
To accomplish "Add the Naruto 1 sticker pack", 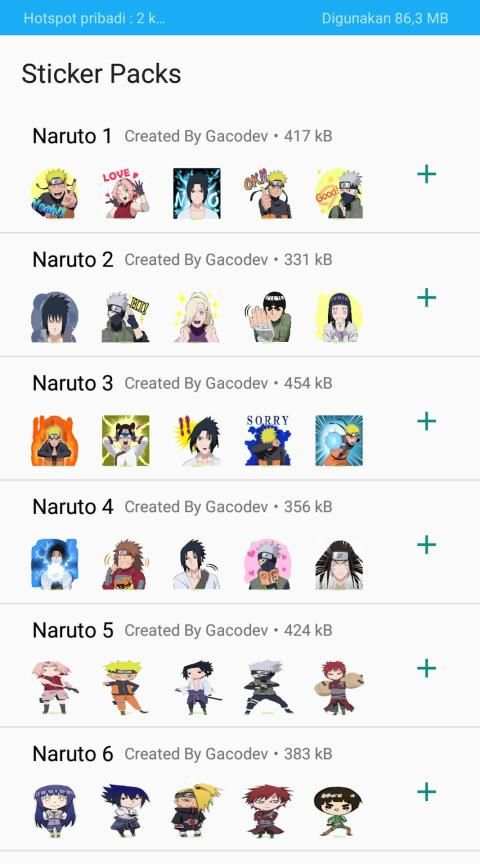I will [x=427, y=174].
